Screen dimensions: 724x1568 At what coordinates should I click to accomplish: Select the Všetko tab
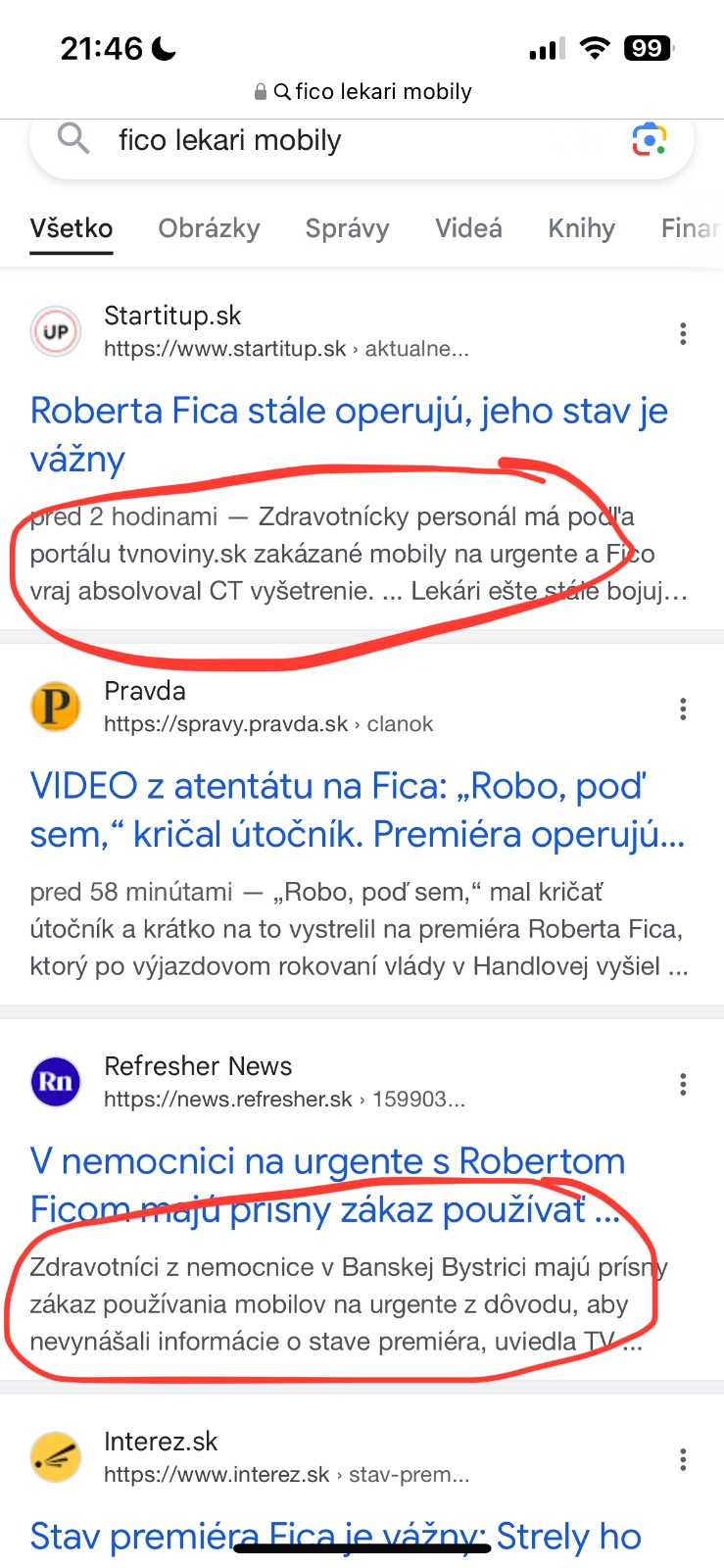(x=72, y=228)
